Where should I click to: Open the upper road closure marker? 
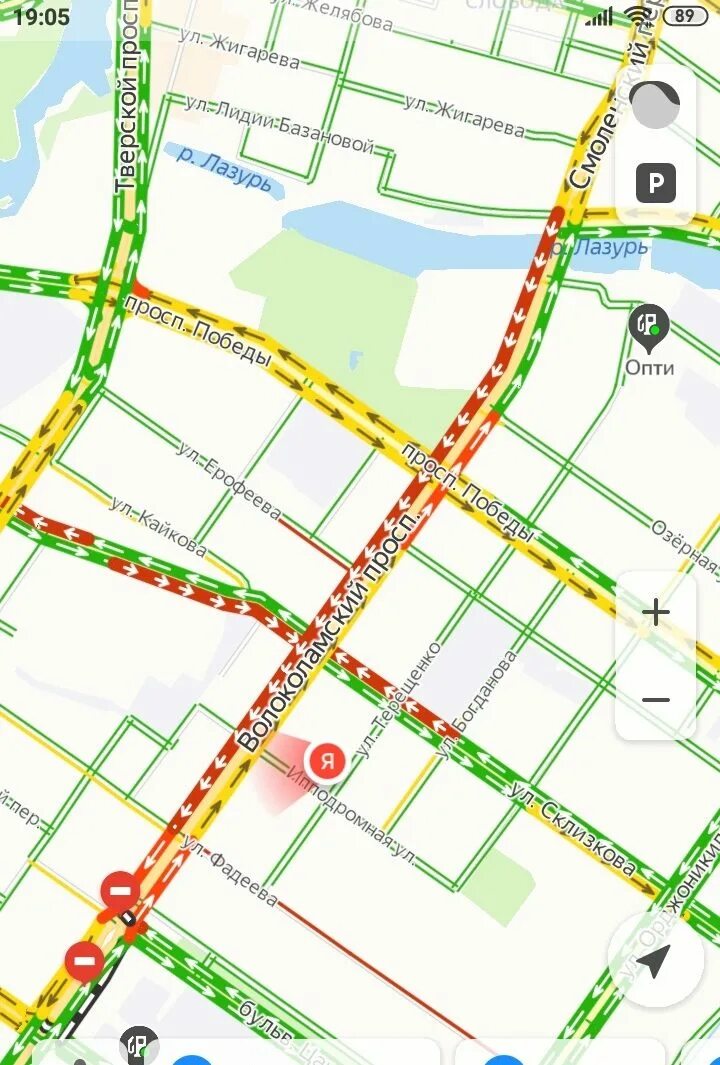120,888
